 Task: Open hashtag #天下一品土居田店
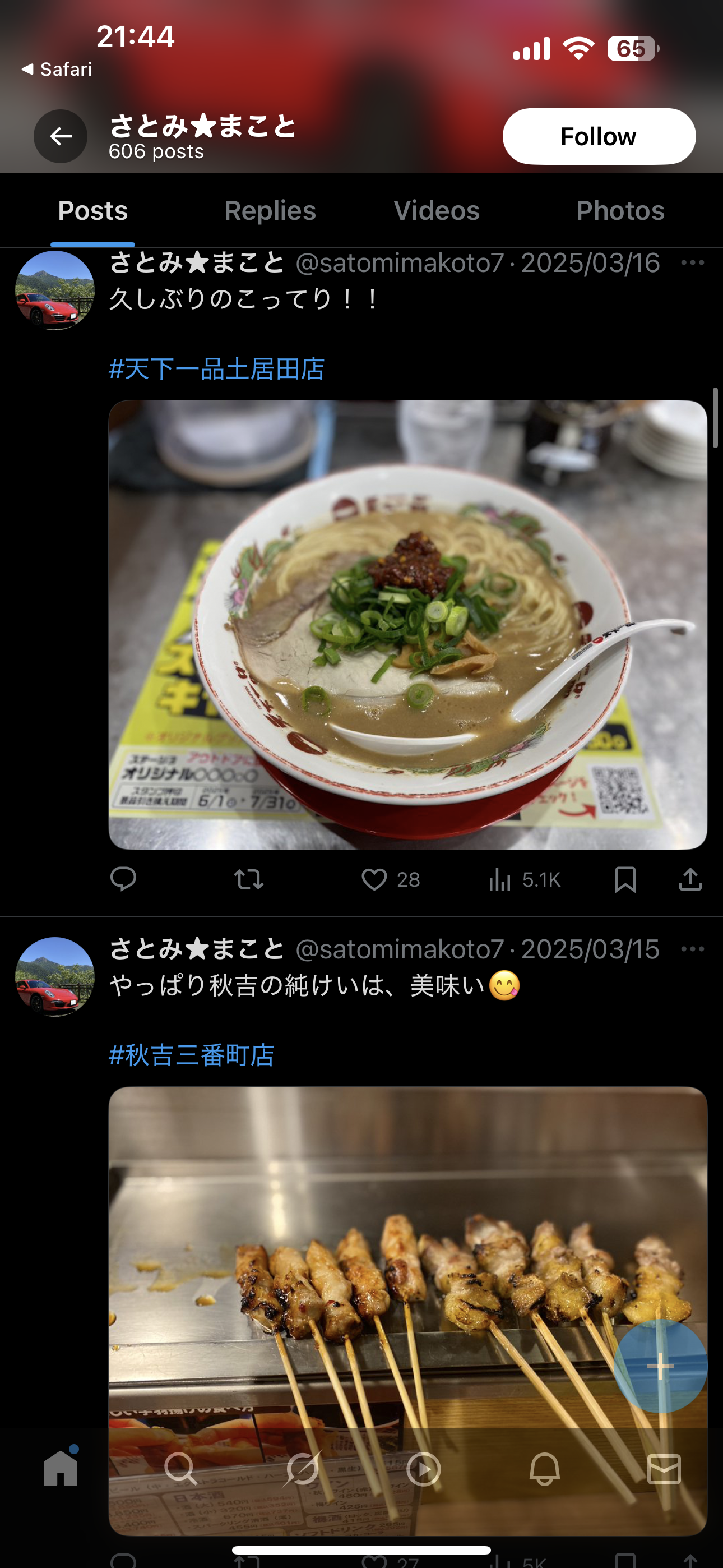coord(217,369)
